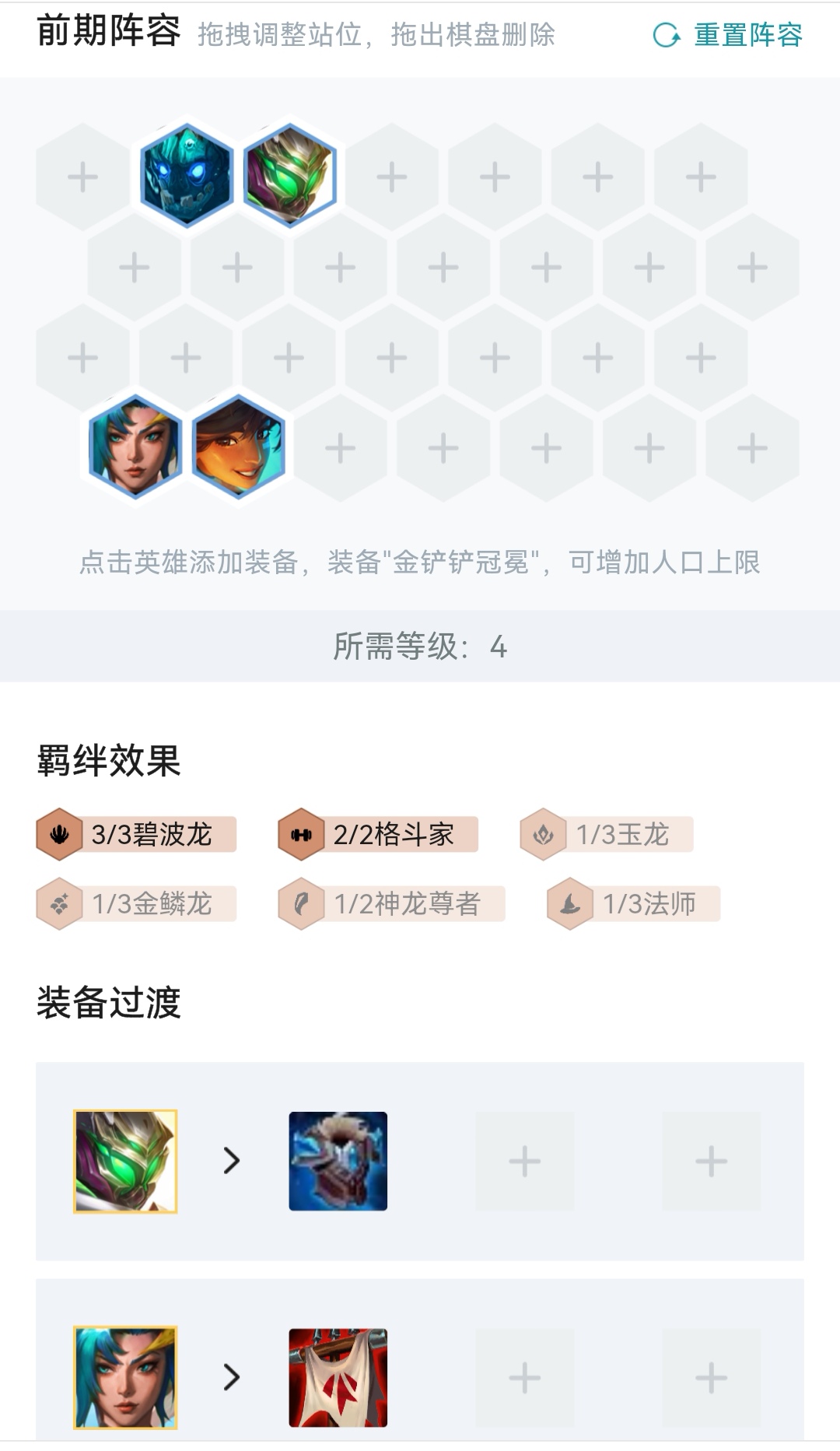Open the 1/3法师 trait chip
The image size is (840, 1451).
pos(634,904)
